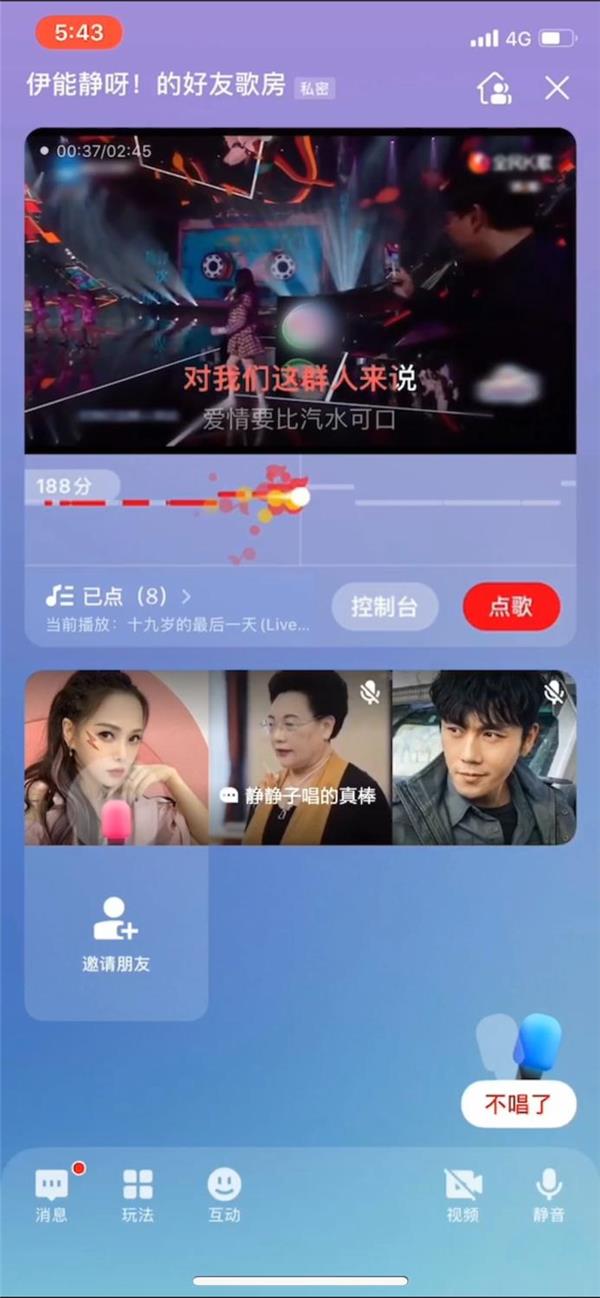Open the 控制台 control panel
Image resolution: width=600 pixels, height=1298 pixels.
coord(385,607)
